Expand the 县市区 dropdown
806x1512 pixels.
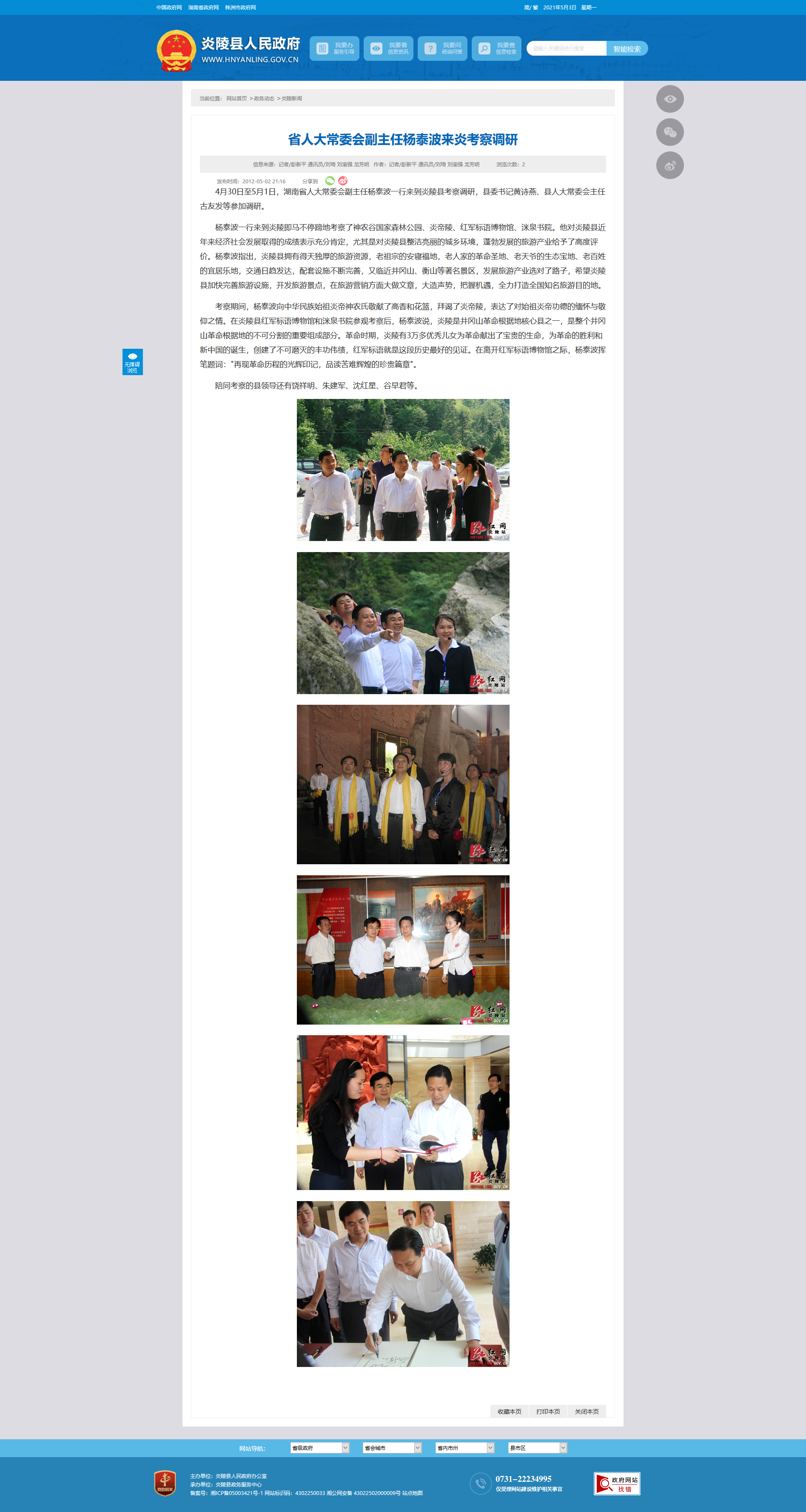tap(537, 1447)
